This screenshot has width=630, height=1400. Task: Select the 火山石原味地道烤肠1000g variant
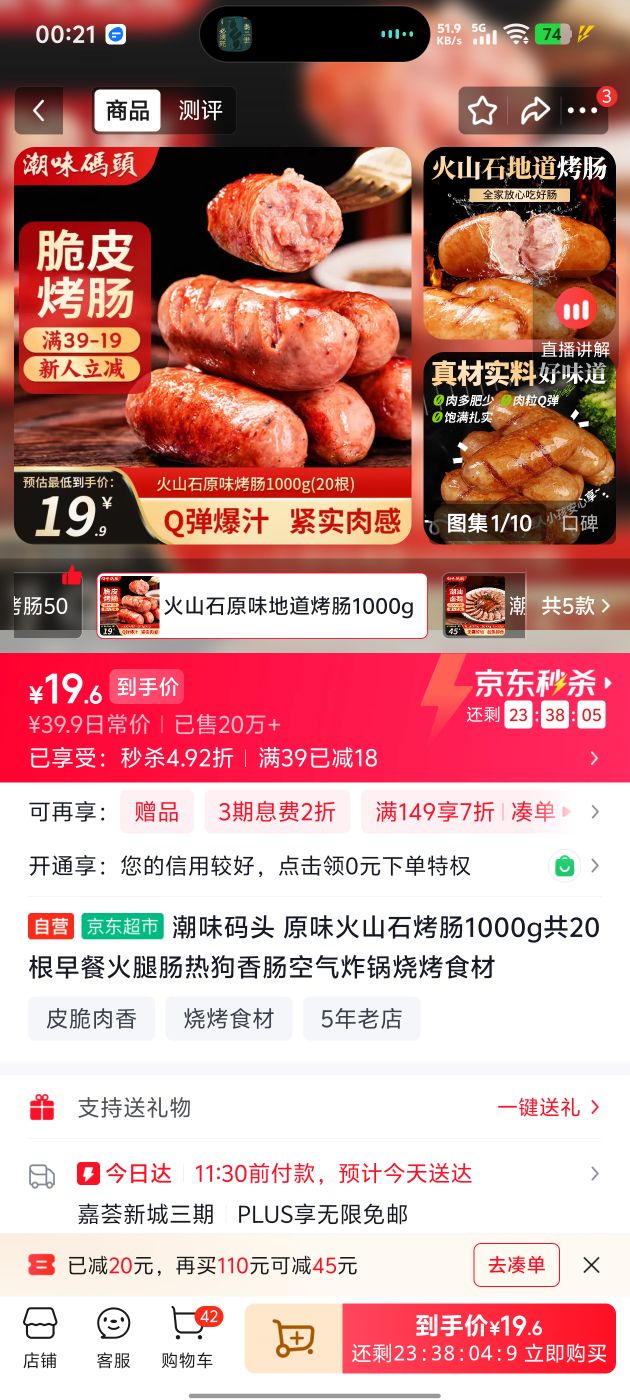[x=262, y=606]
